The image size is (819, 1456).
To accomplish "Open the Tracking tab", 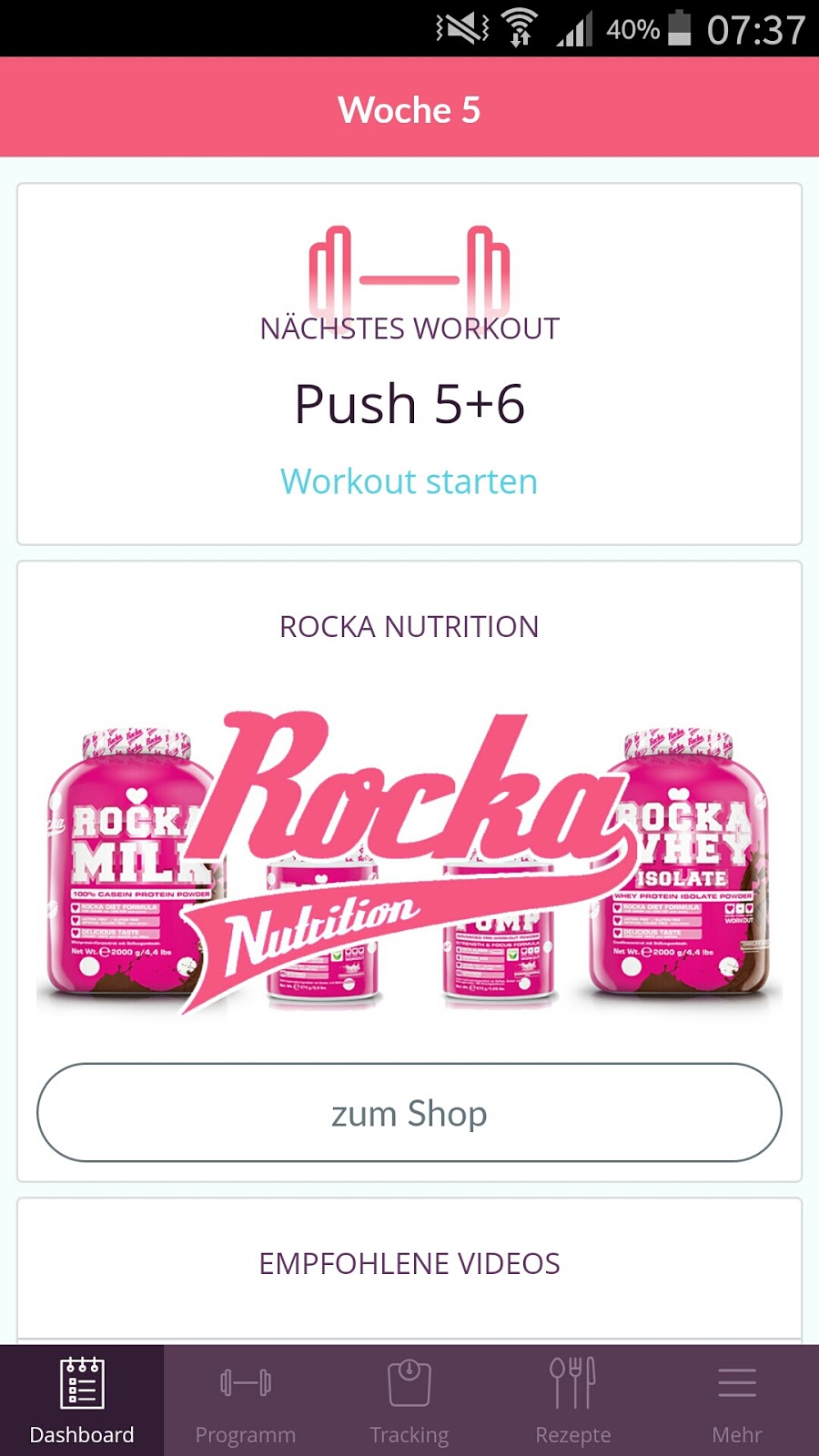I will point(409,1400).
